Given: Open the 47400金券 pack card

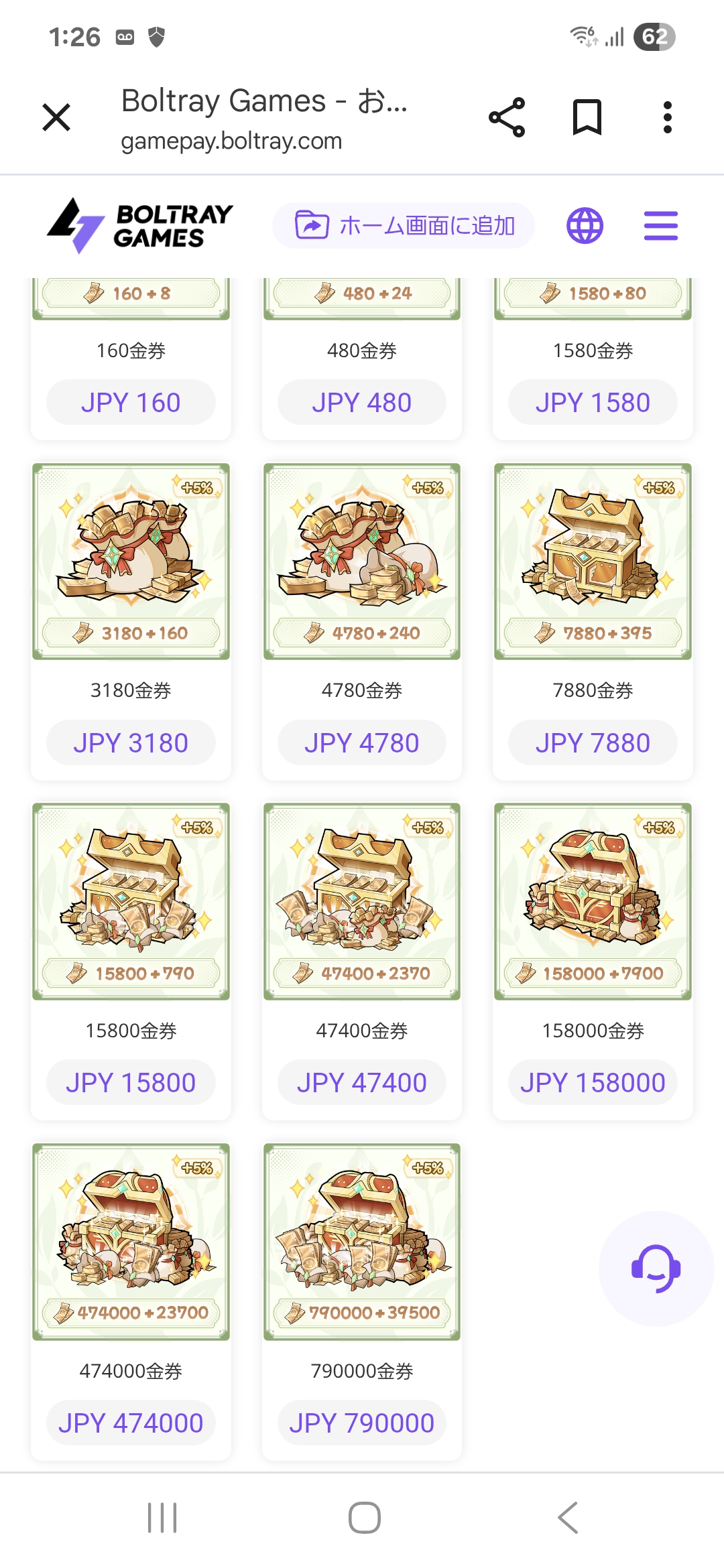Looking at the screenshot, I should tap(362, 901).
